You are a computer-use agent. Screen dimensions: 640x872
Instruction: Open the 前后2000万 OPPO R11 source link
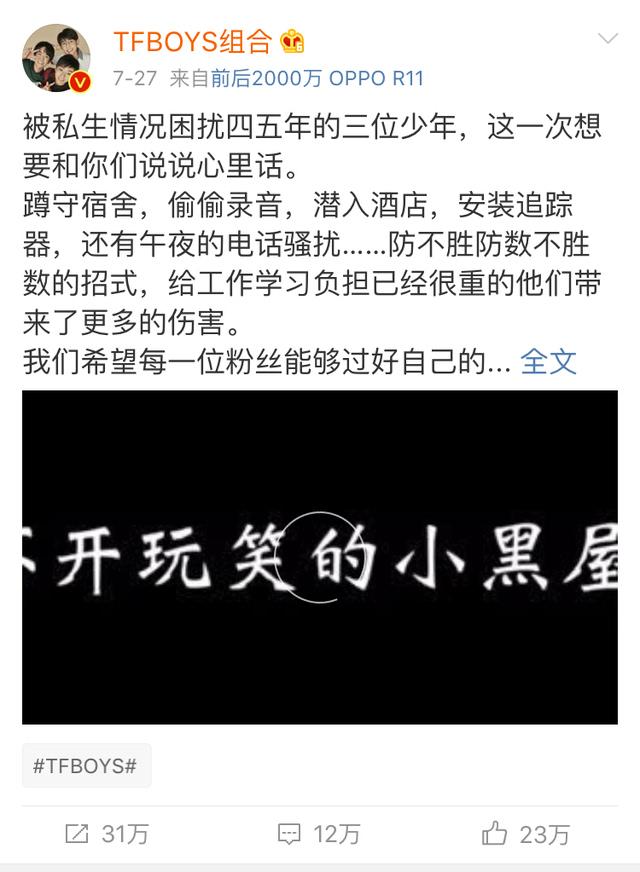pyautogui.click(x=317, y=78)
